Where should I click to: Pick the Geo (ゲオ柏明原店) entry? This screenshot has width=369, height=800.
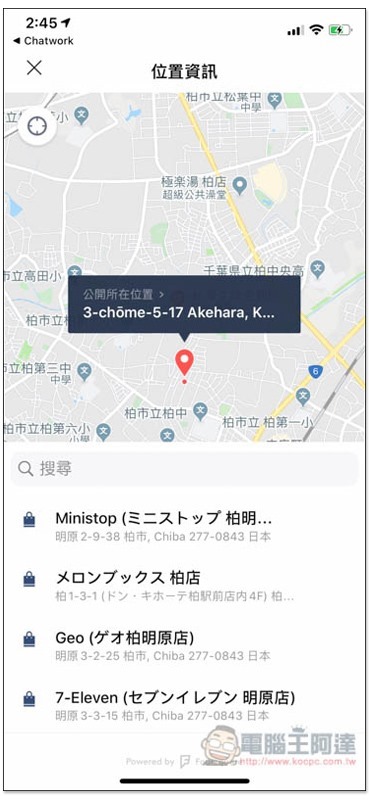[184, 645]
